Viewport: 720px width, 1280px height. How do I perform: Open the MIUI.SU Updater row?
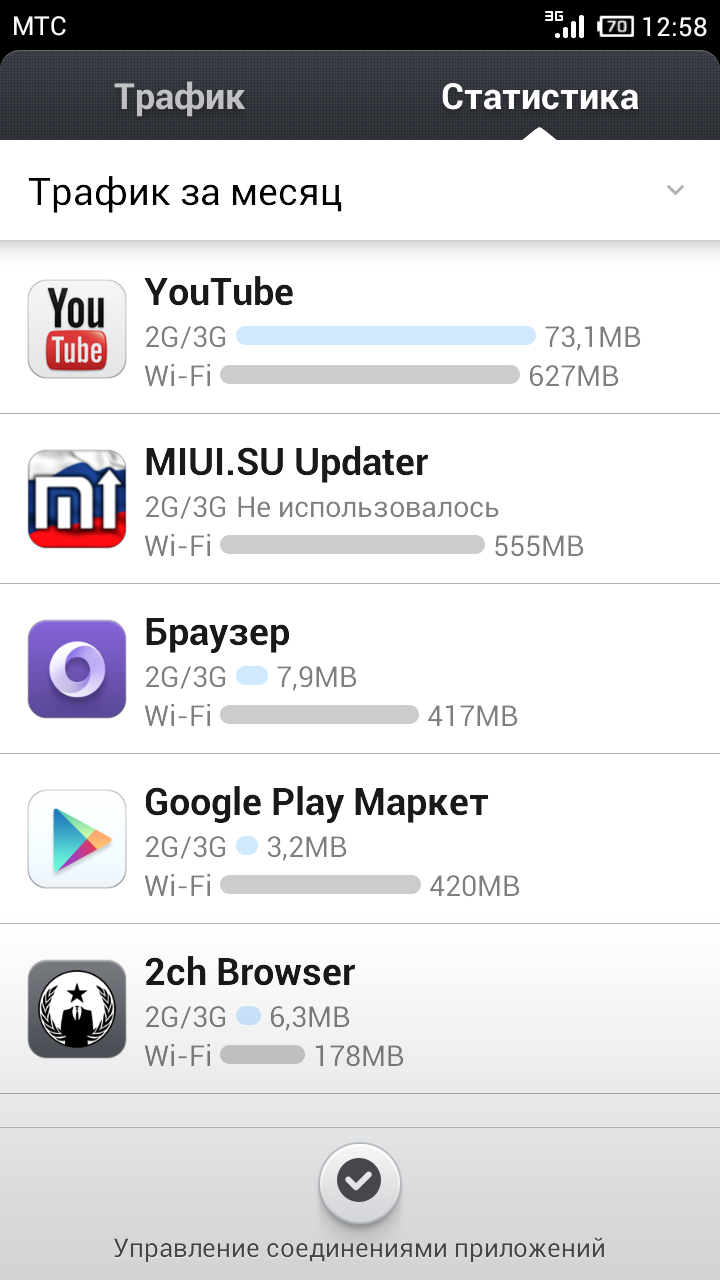(x=360, y=499)
